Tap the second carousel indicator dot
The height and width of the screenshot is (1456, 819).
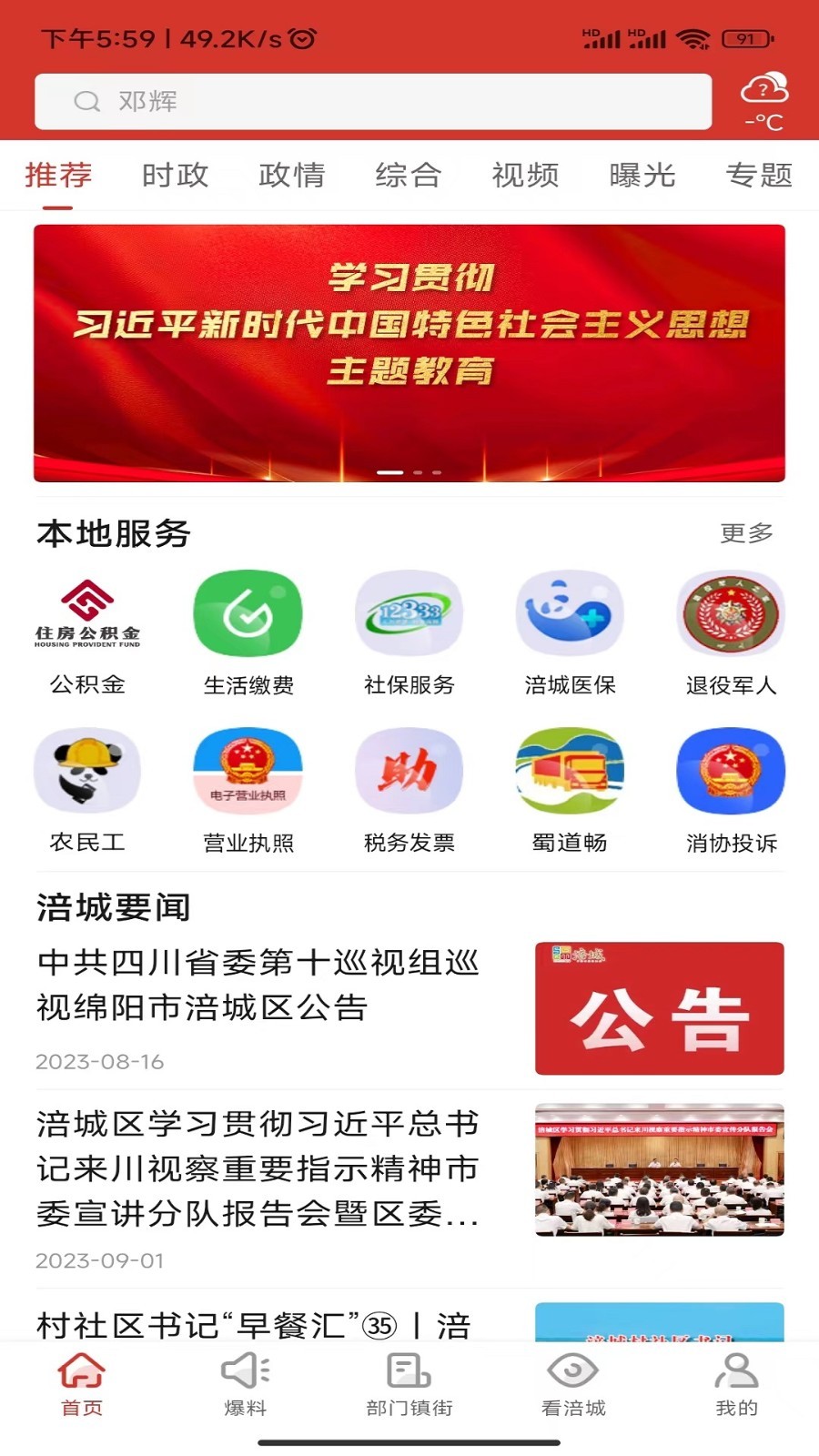coord(419,473)
